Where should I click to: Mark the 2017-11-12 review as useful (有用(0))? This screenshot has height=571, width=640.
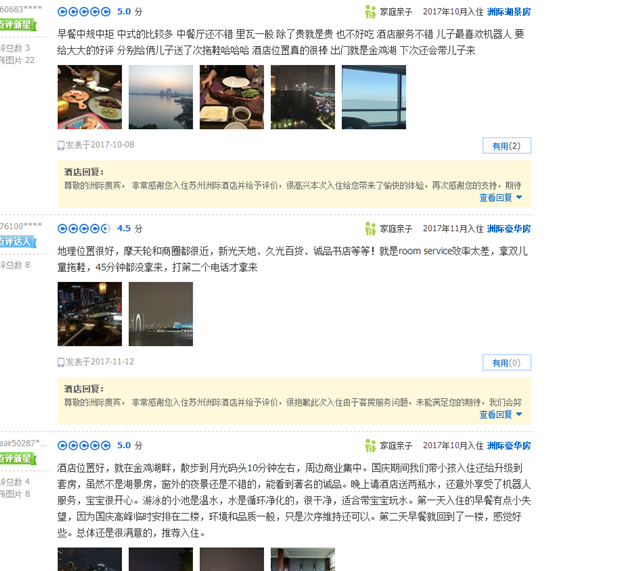pos(506,362)
